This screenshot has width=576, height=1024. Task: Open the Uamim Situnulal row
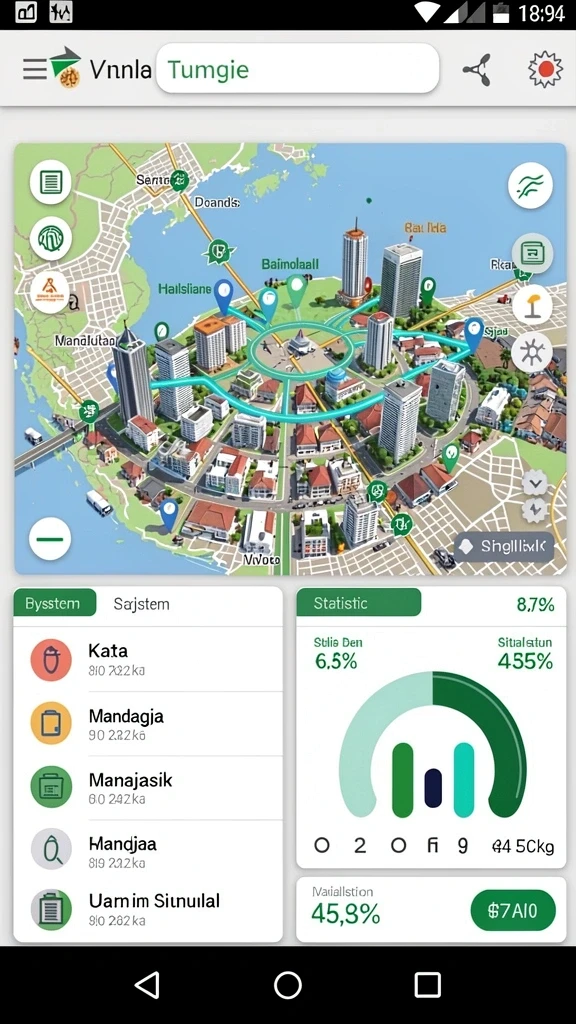pyautogui.click(x=148, y=909)
